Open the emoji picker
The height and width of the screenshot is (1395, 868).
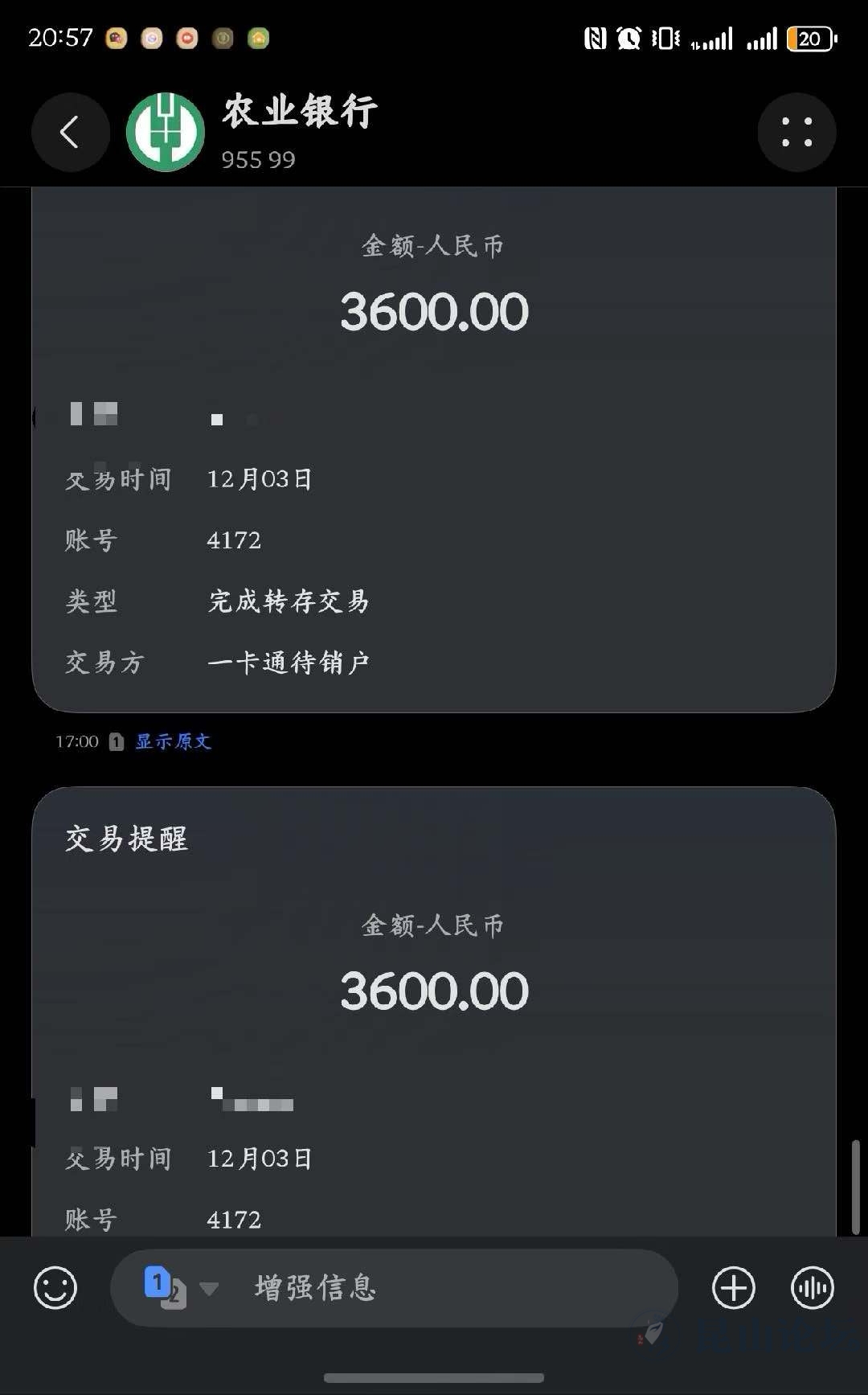click(55, 1288)
